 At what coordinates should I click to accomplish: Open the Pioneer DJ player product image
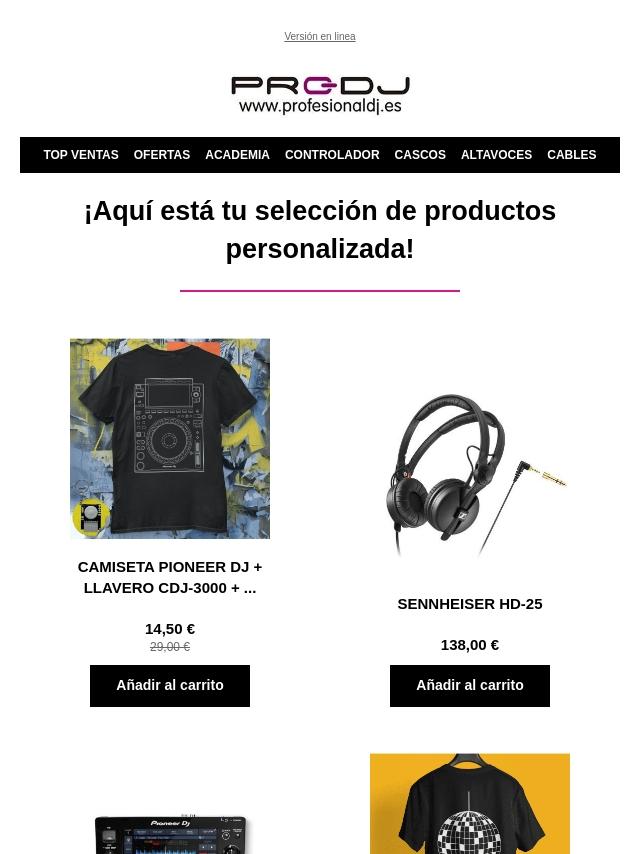[x=170, y=832]
